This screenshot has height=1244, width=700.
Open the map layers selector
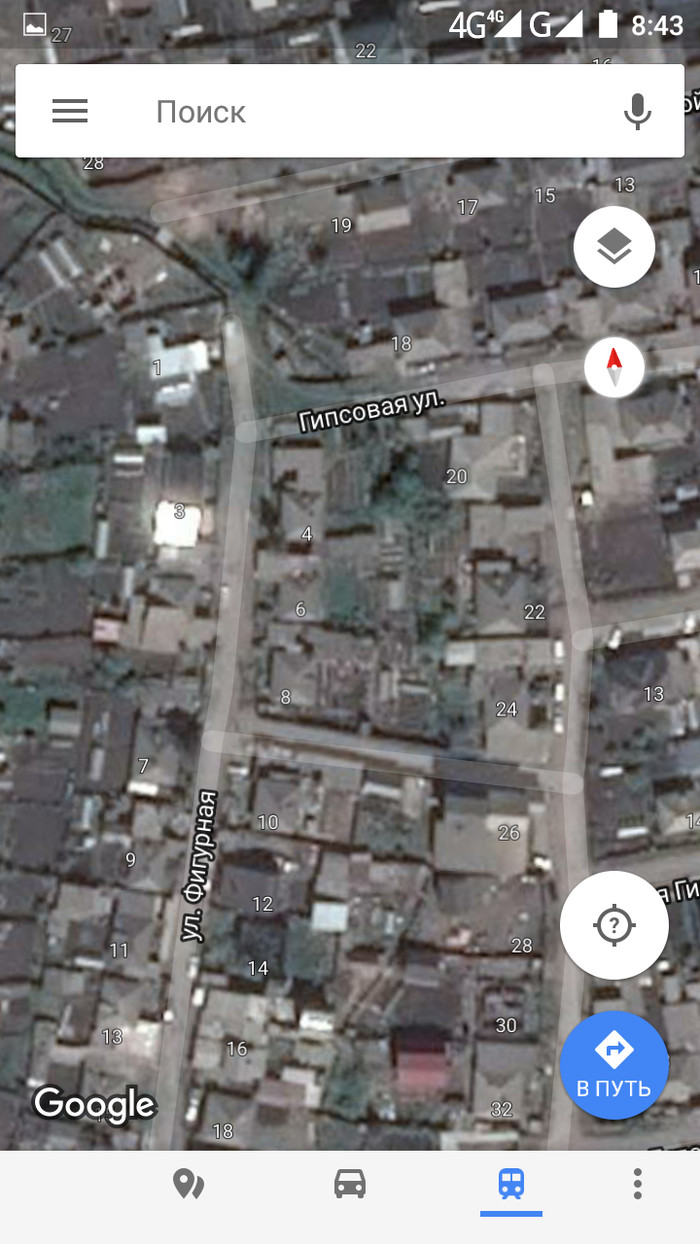614,246
